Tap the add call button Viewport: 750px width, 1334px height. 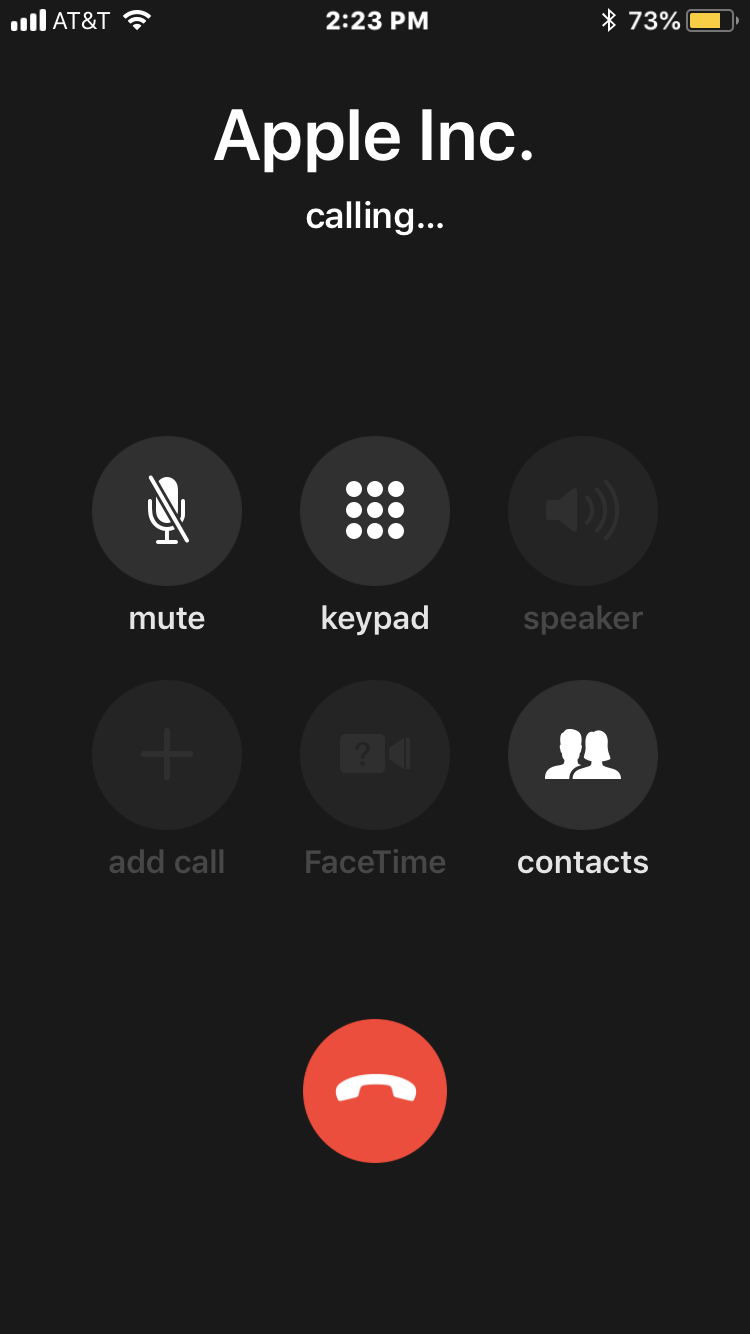tap(167, 755)
